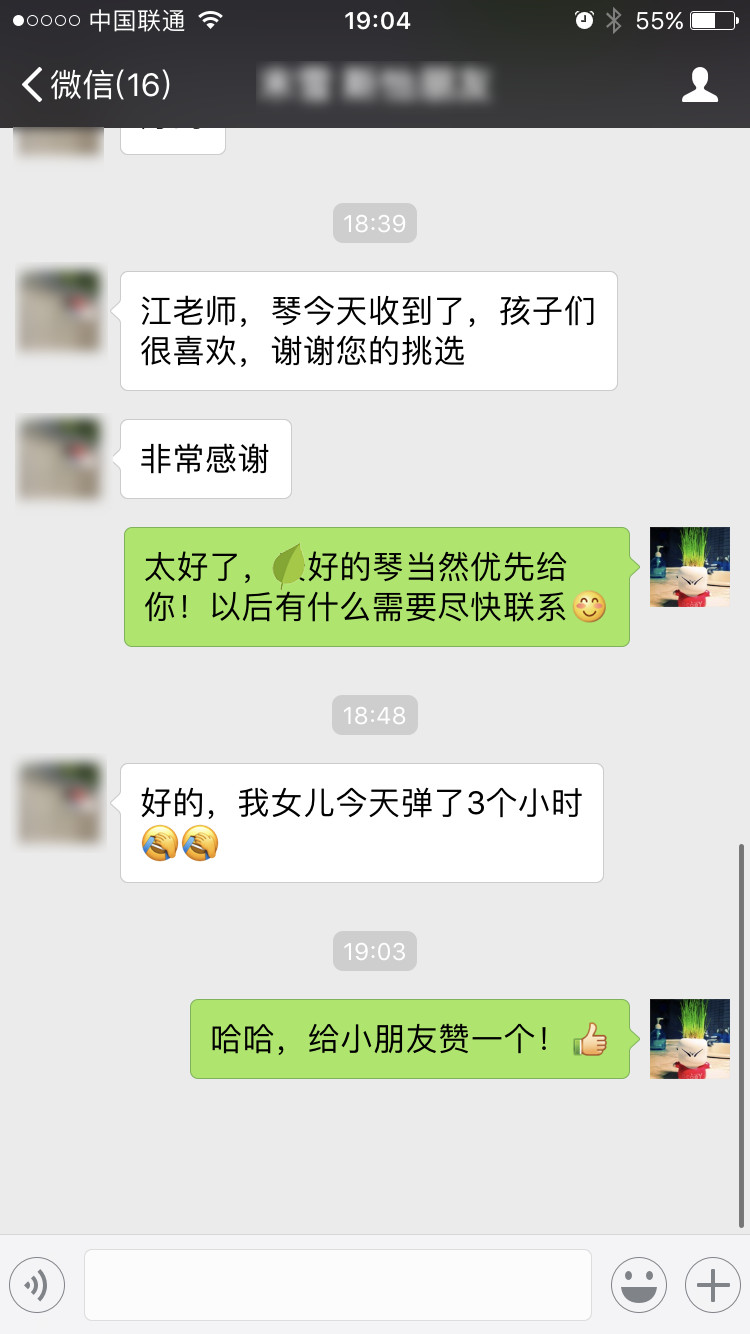Tap the contact's avatar beside 江老师 message

[x=60, y=310]
